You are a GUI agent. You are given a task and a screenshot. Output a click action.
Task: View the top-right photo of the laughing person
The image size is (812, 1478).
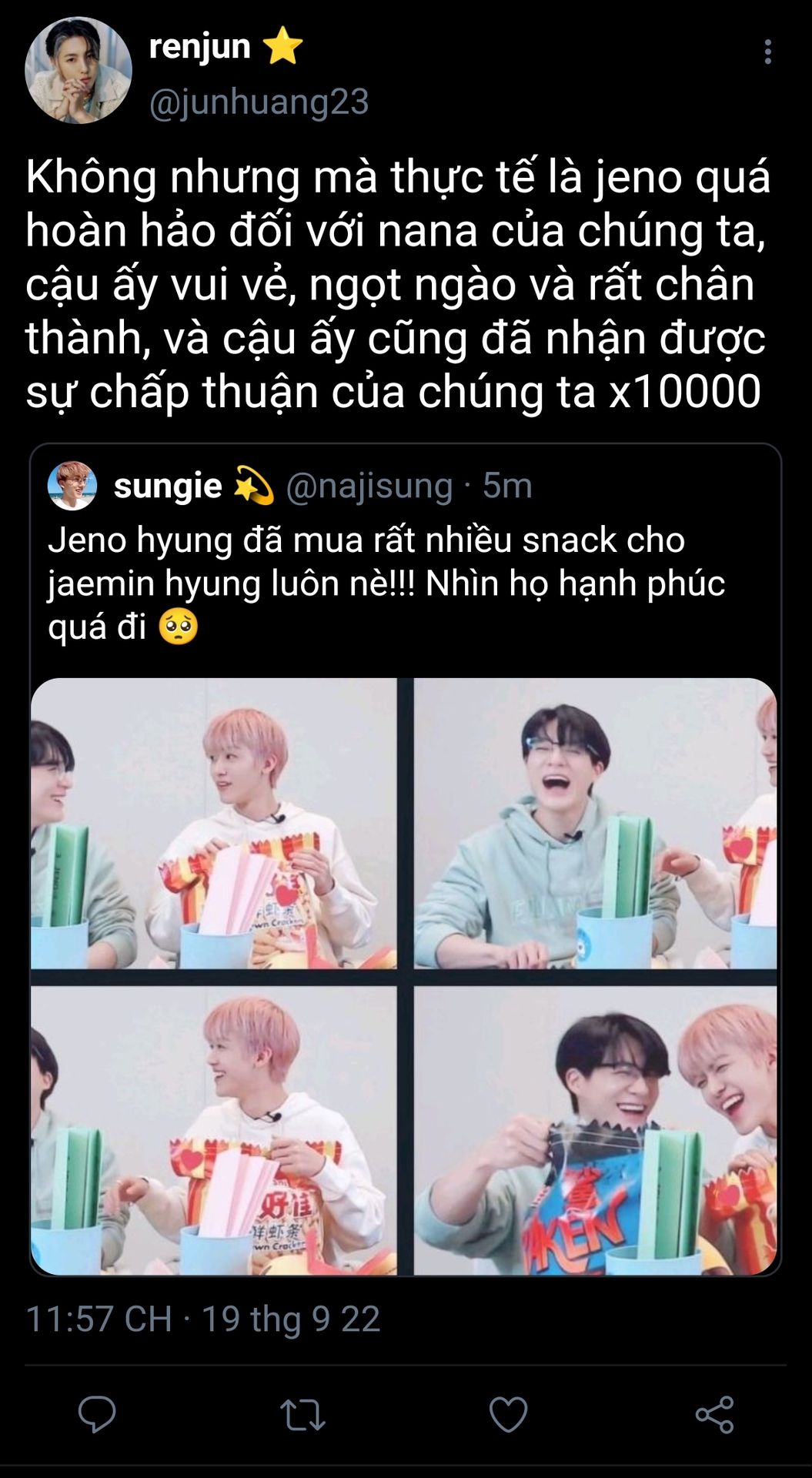pyautogui.click(x=595, y=823)
